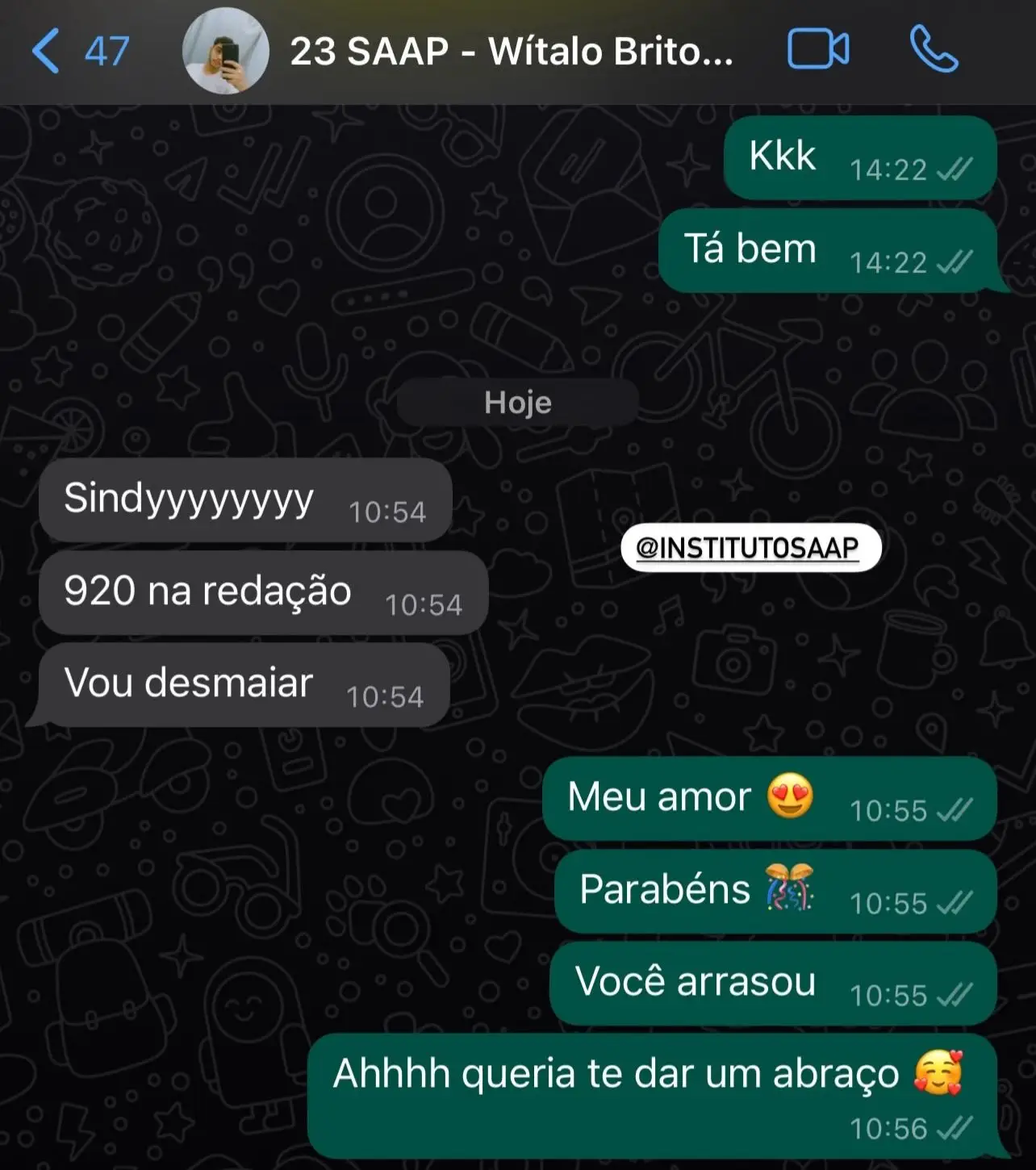This screenshot has height=1170, width=1036.
Task: Open the contact's profile photo
Action: pos(225,51)
